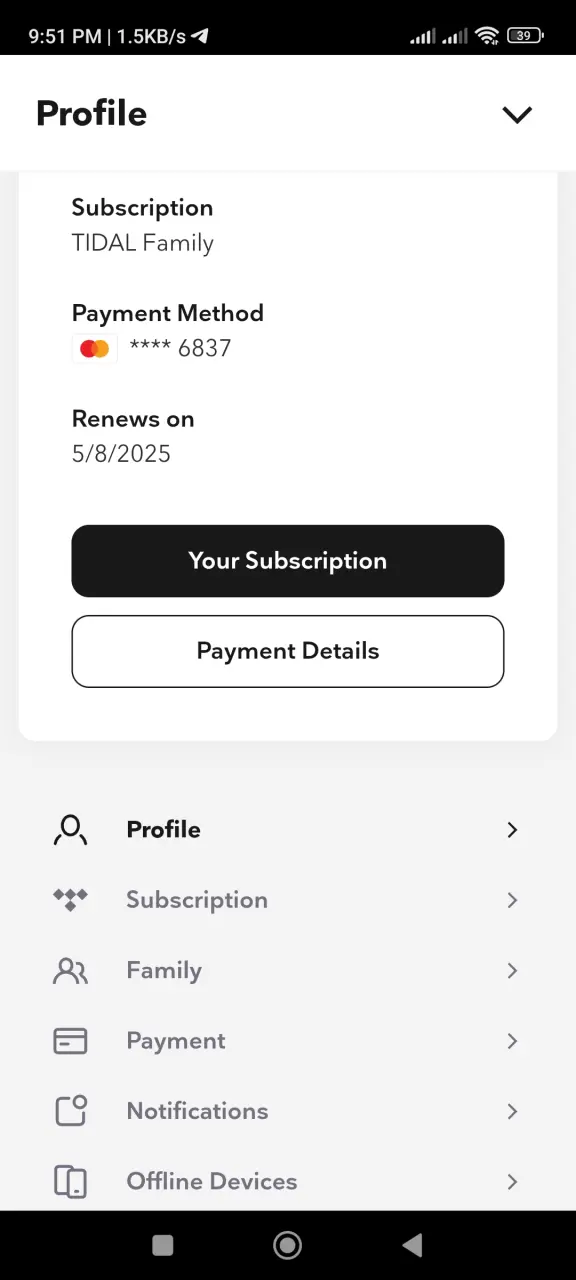Go to the Profile menu row

(x=288, y=830)
